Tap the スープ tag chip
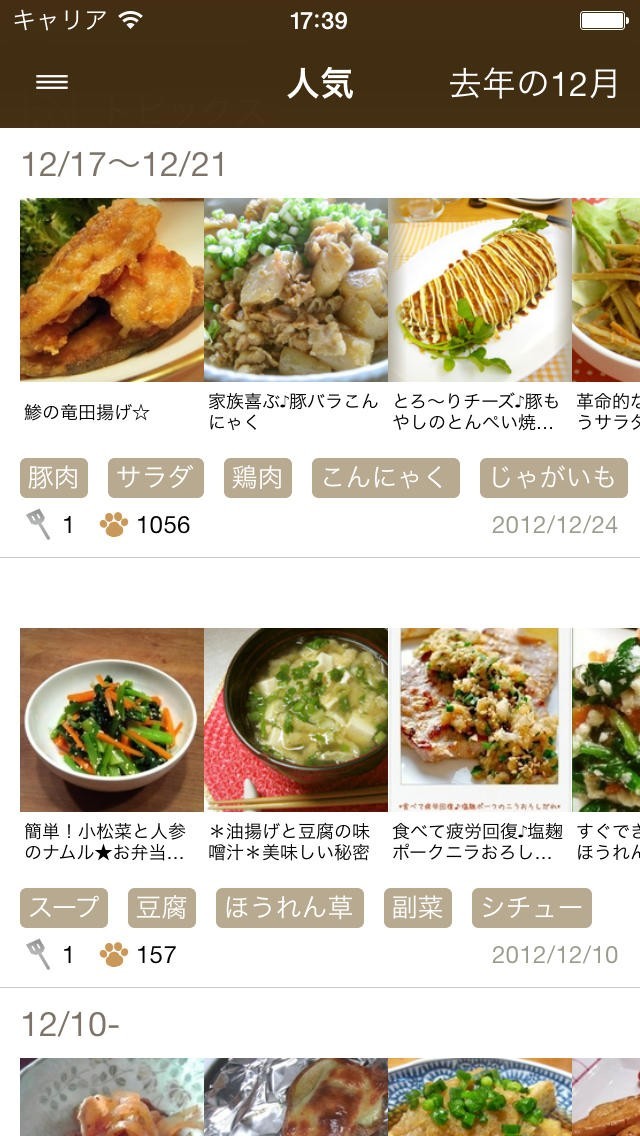Screen dimensions: 640x1136 tap(65, 908)
